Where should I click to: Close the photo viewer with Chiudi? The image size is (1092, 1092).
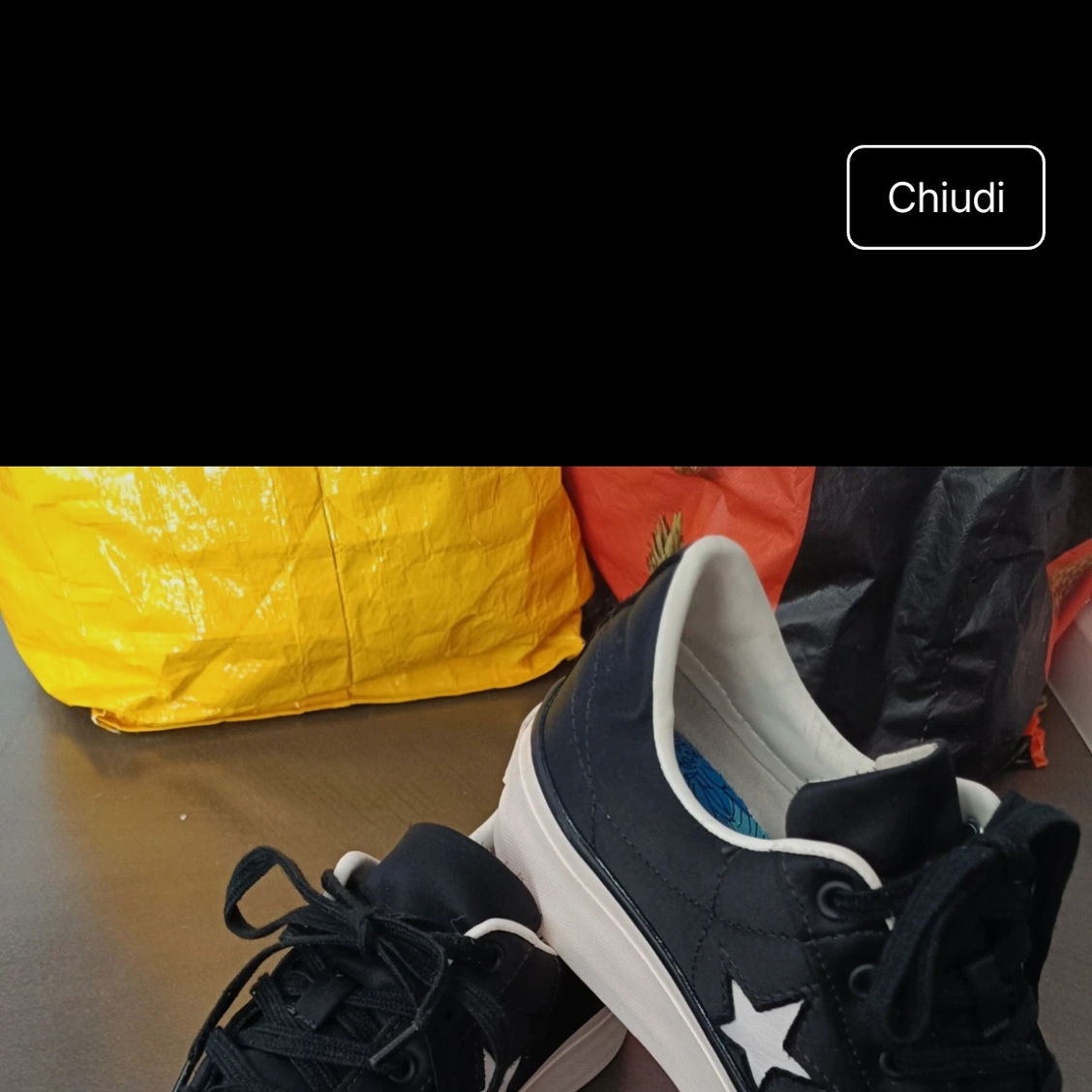pyautogui.click(x=945, y=197)
